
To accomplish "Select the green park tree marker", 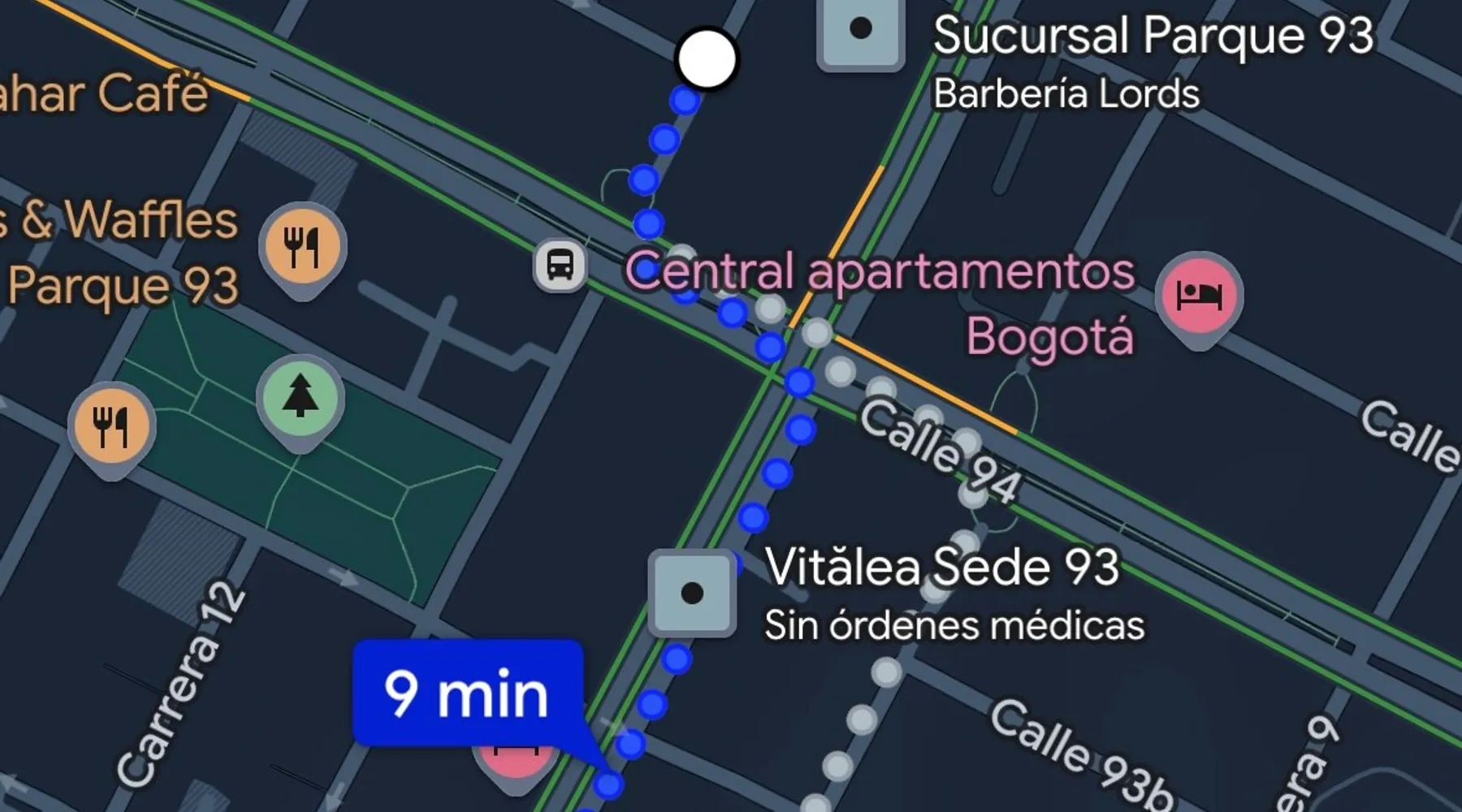I will click(301, 398).
